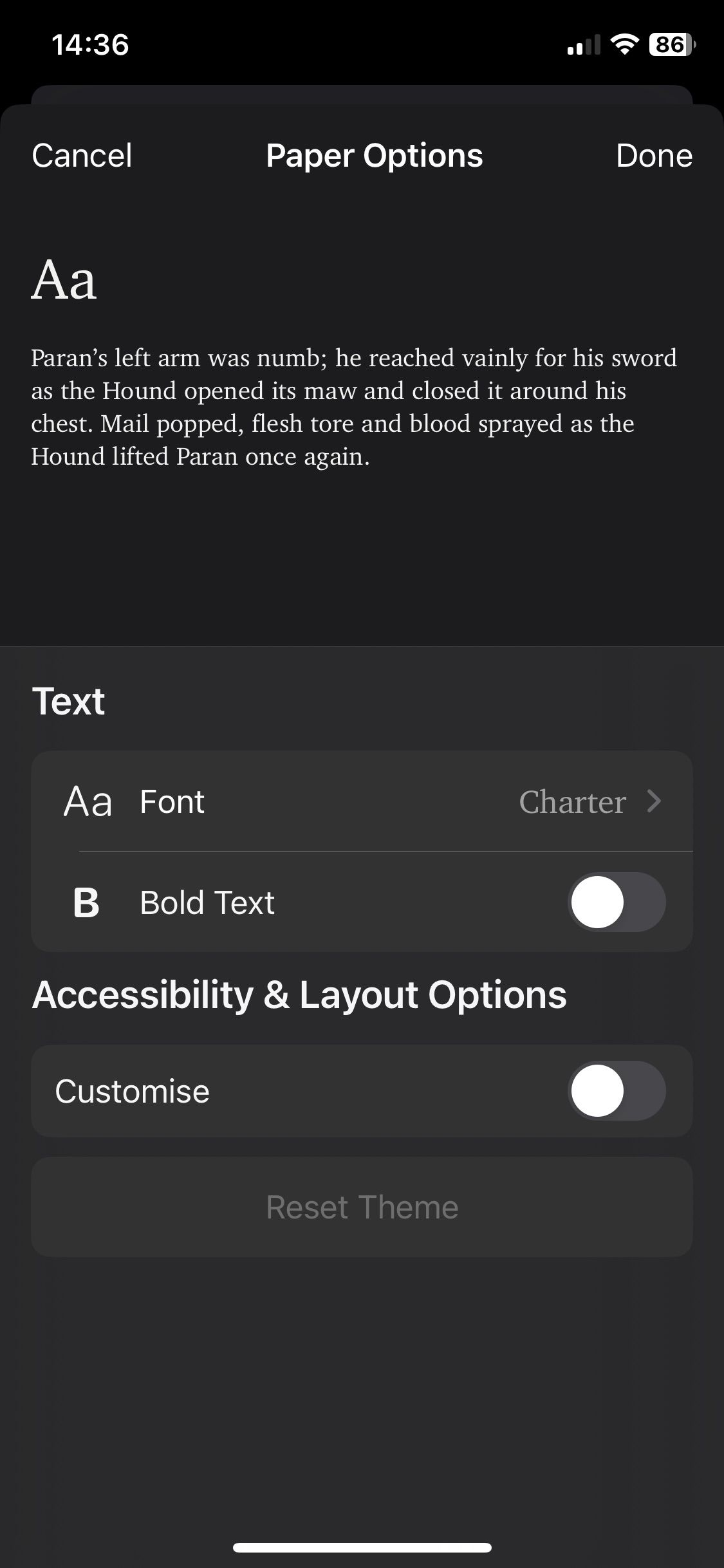Screen dimensions: 724x1568
Task: Enable the Bold Text switch
Action: pos(617,902)
